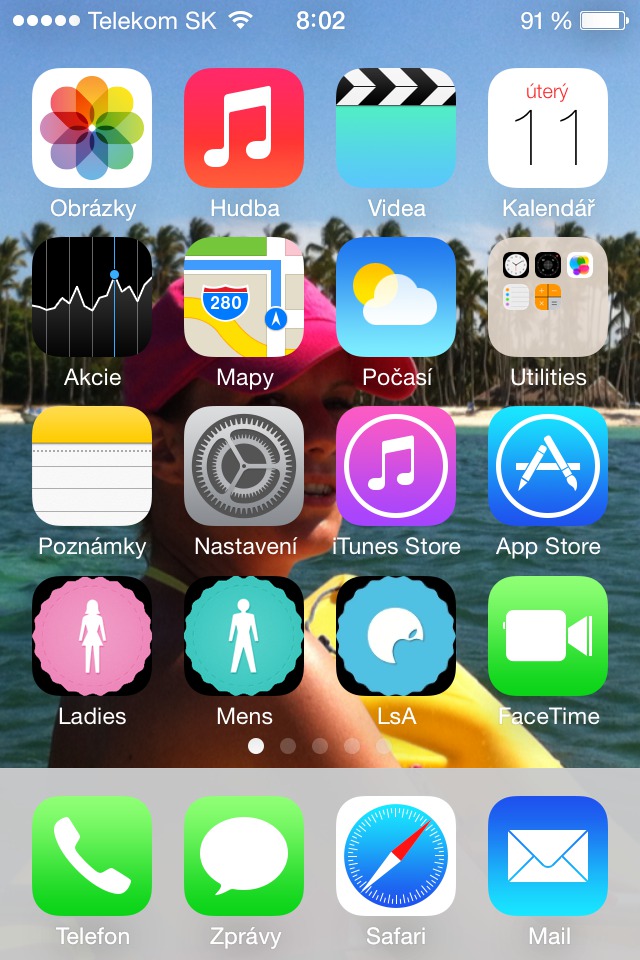
Task: Open the Obrázky photos app
Action: pyautogui.click(x=92, y=128)
